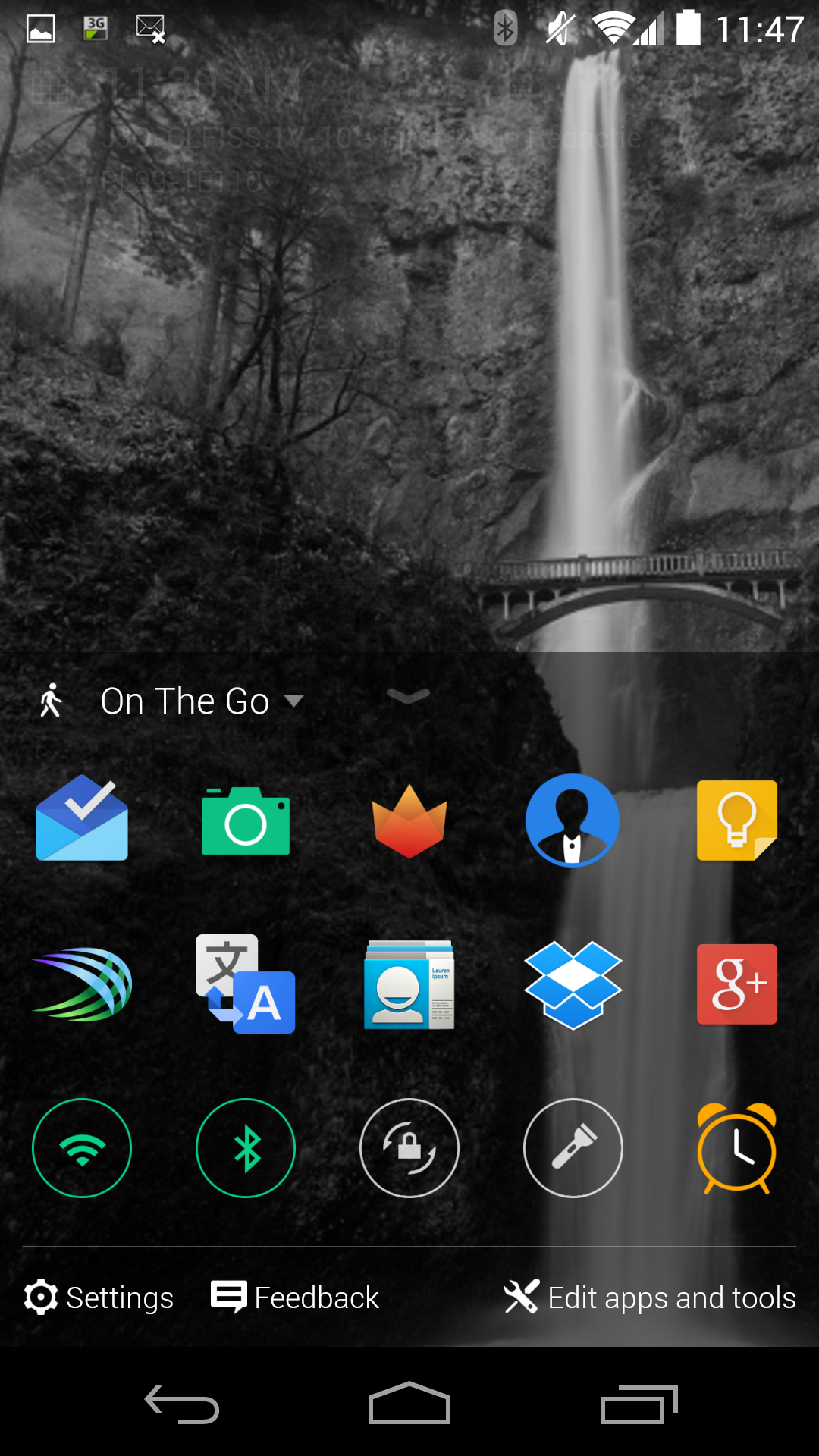
Task: Launch Google Translate
Action: (245, 984)
